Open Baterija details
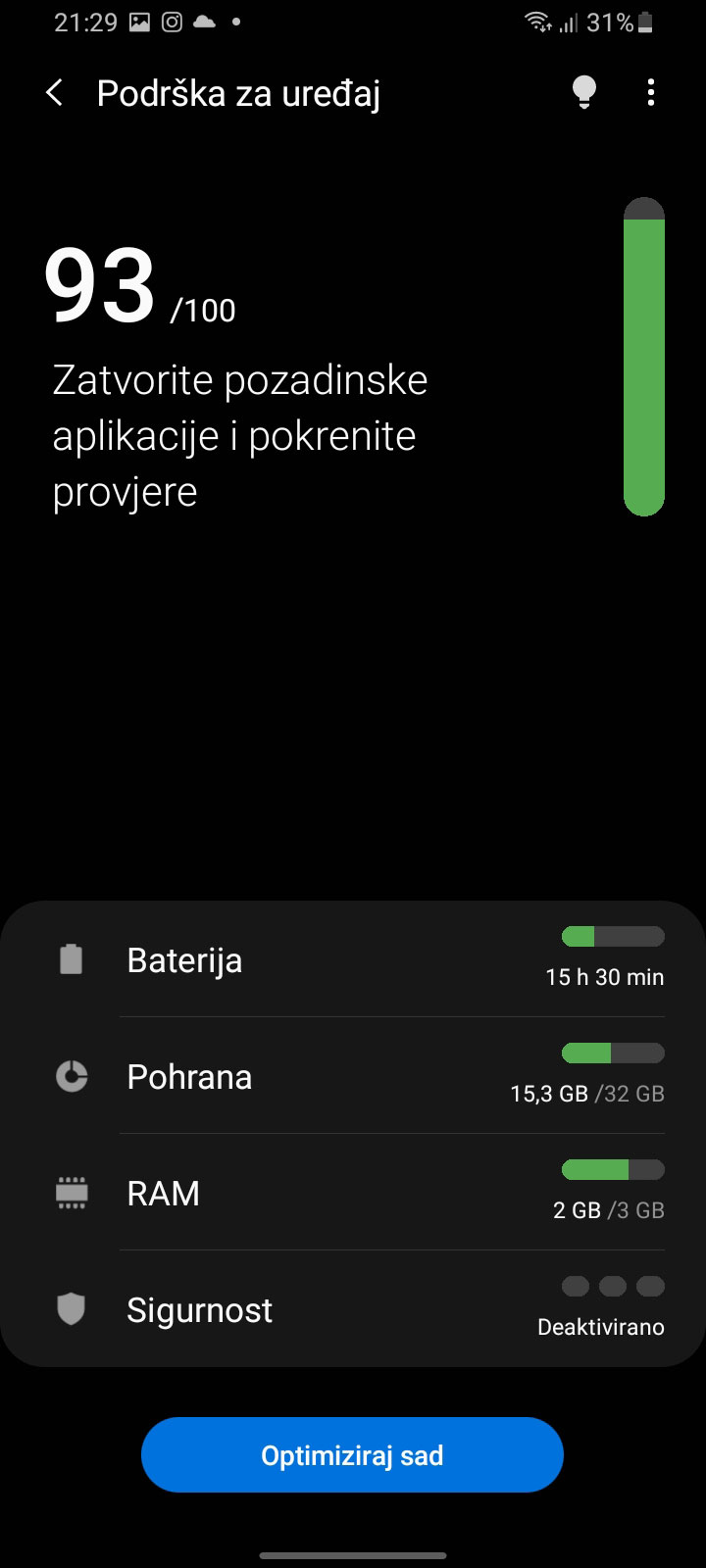Screen dimensions: 706x1568 click(353, 960)
